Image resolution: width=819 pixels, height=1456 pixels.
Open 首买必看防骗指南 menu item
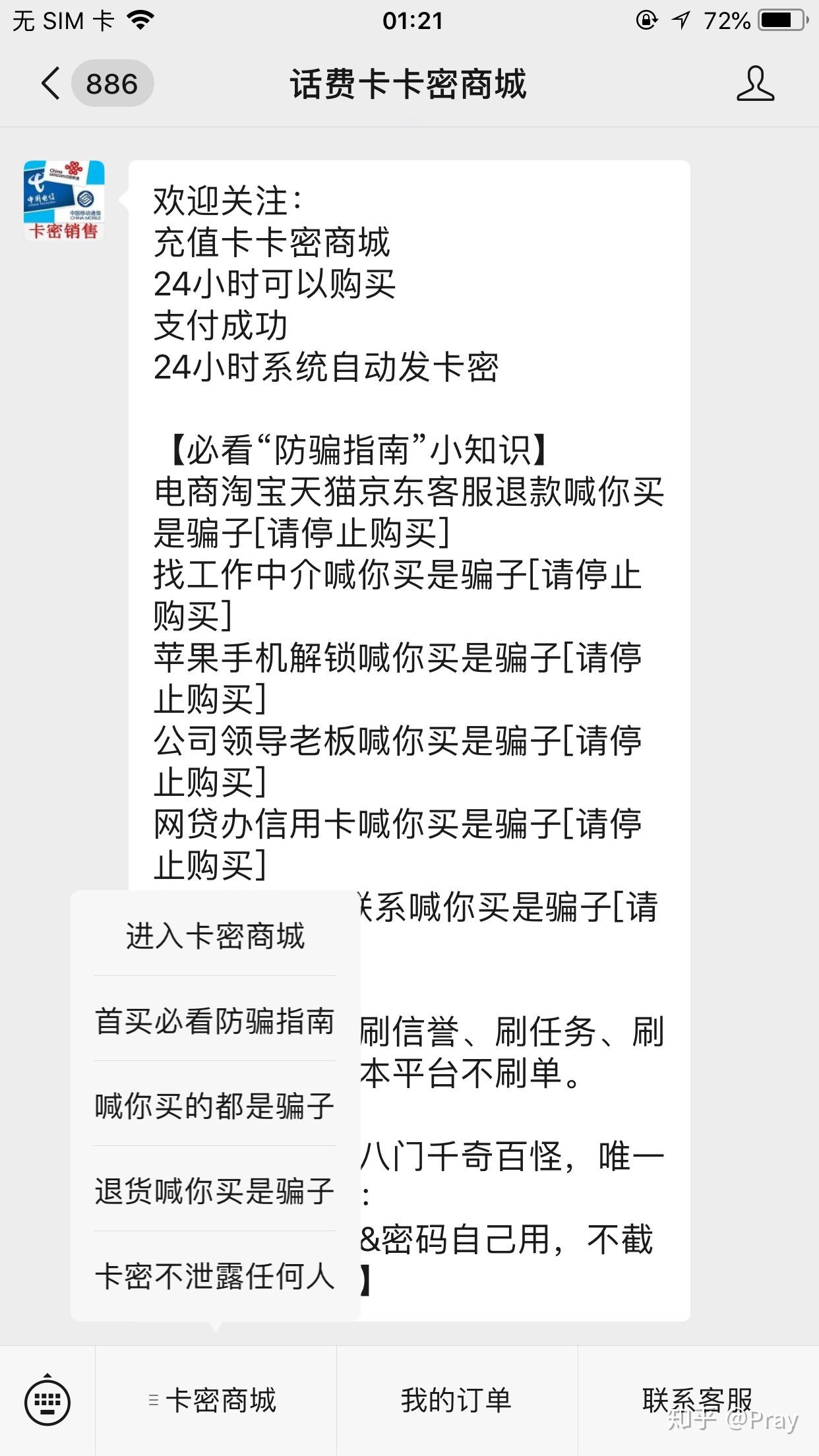[215, 1020]
